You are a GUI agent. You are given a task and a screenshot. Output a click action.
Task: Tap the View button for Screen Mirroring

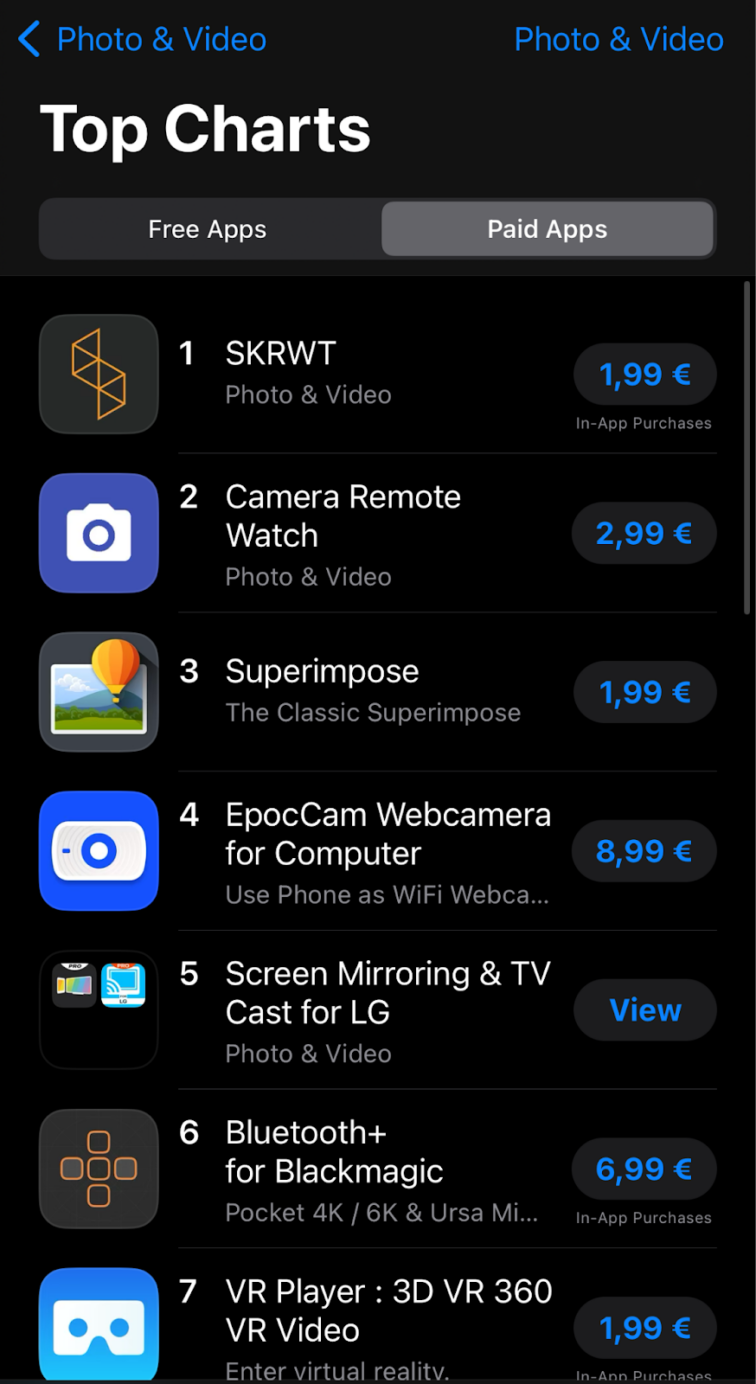[644, 1010]
